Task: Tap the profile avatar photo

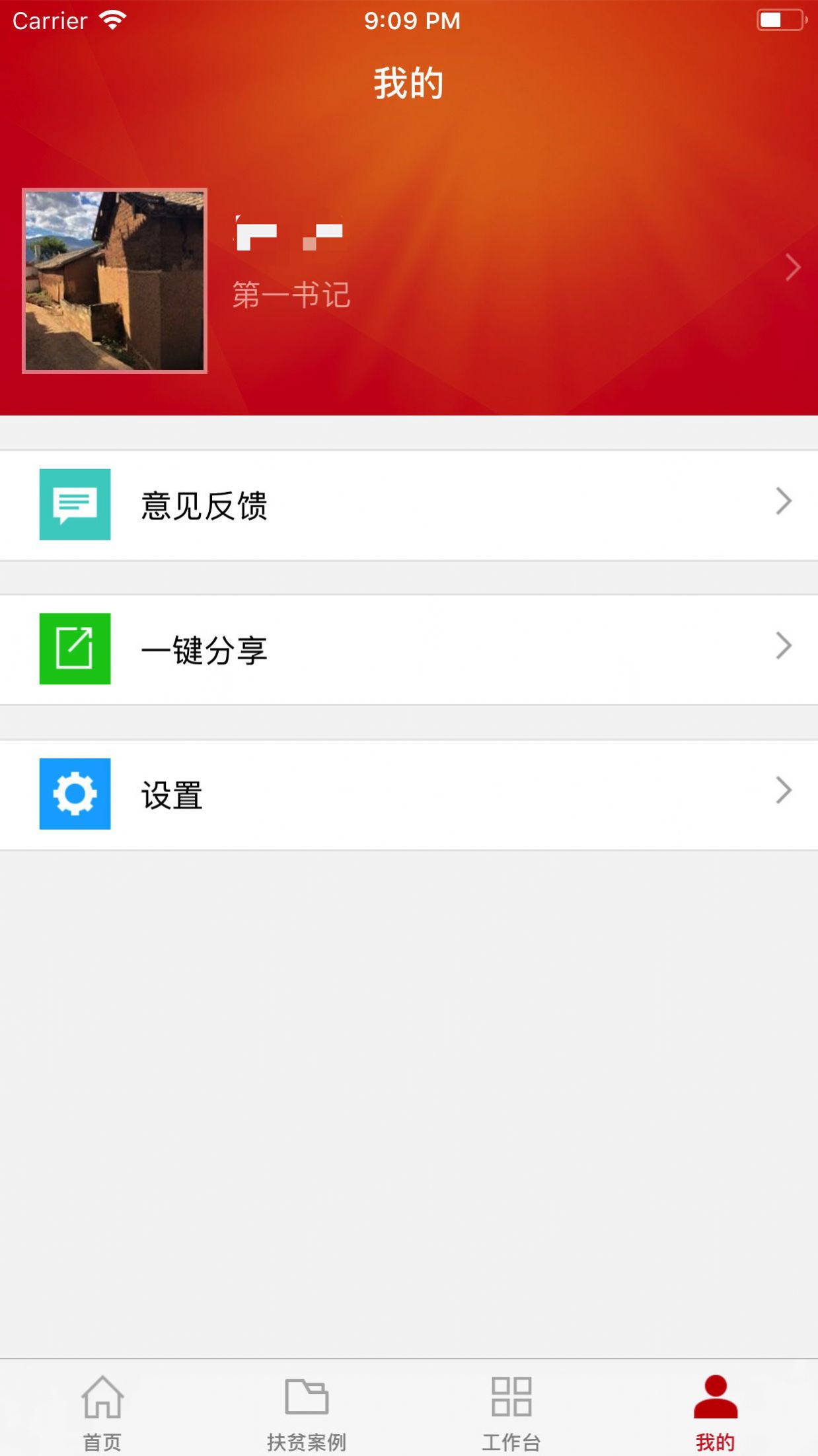Action: click(x=115, y=280)
